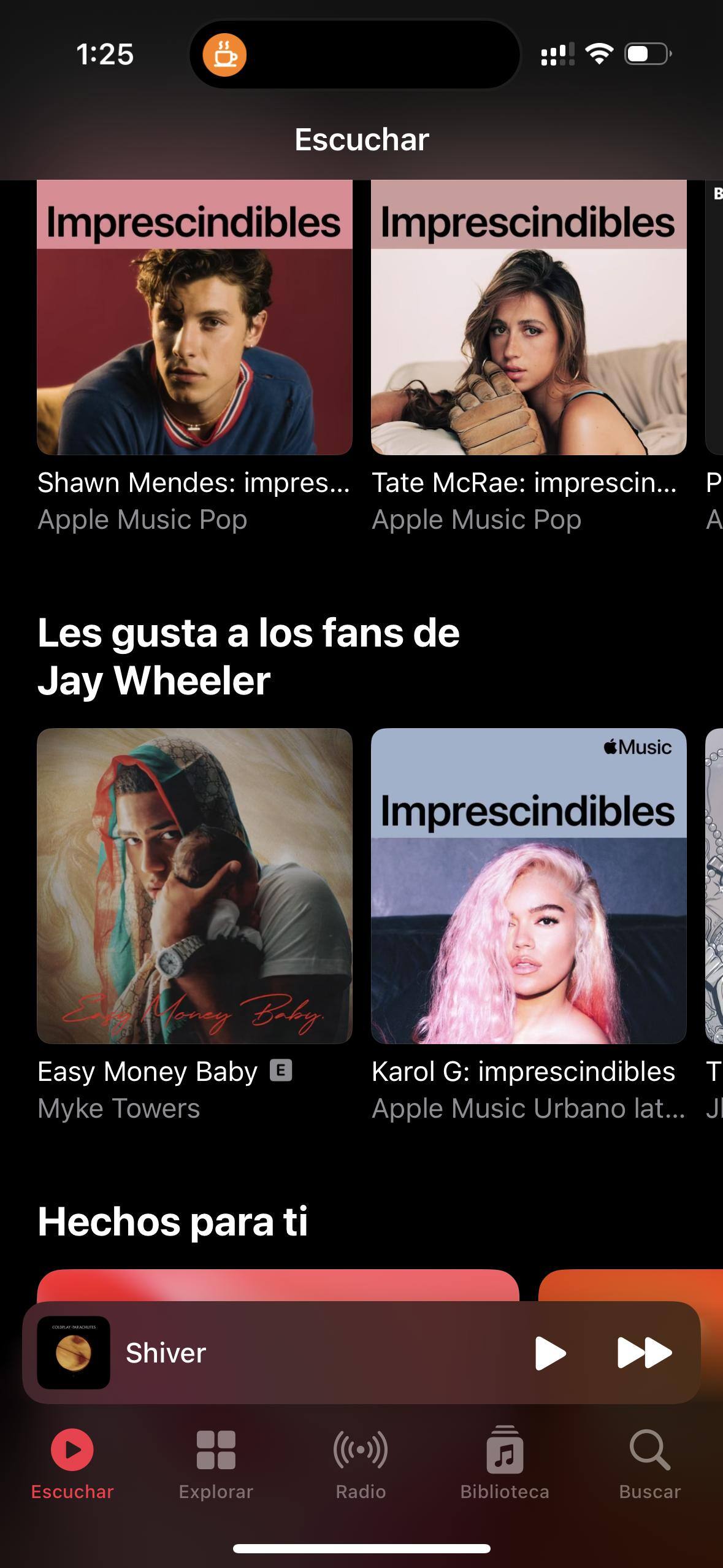Play the song Shiver

click(549, 1353)
